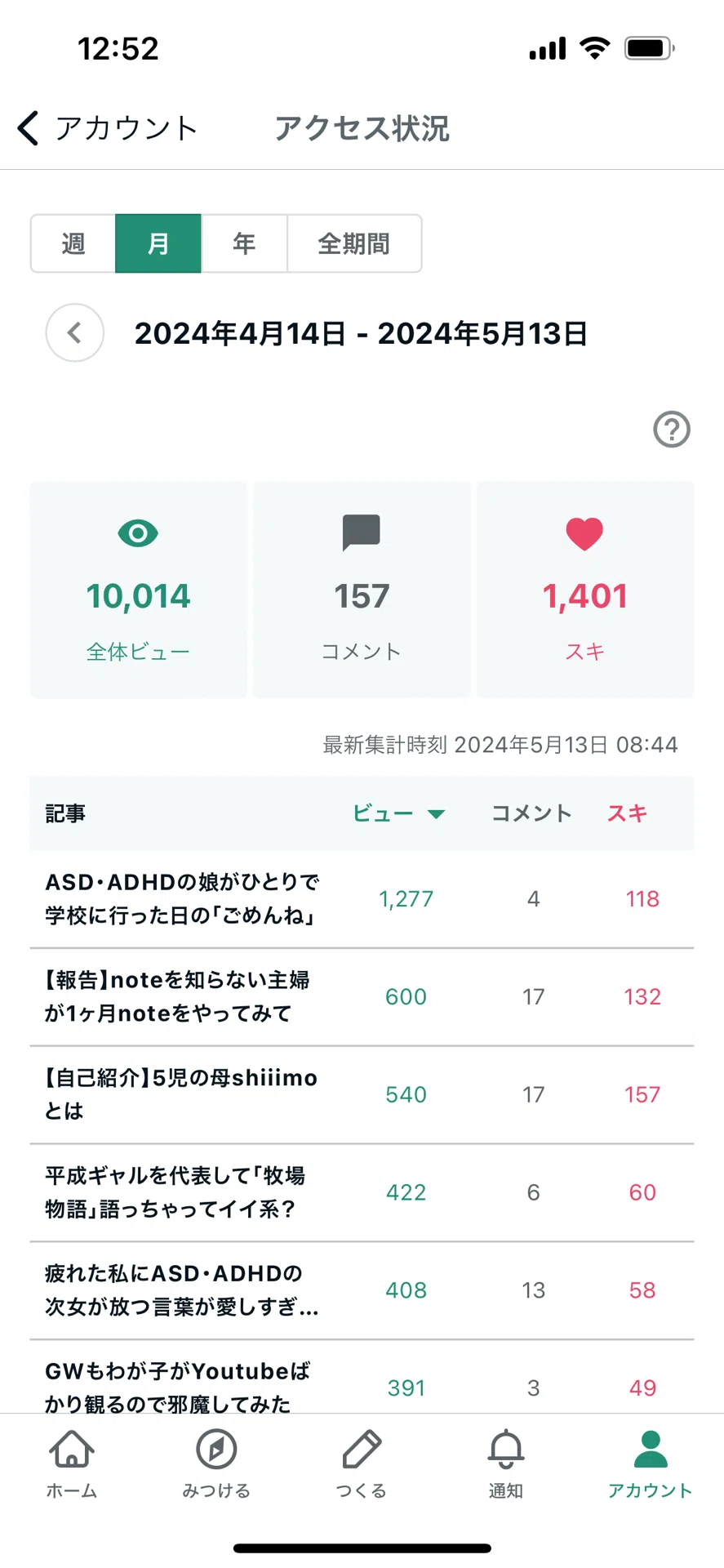Sort the list by コメント
The height and width of the screenshot is (1568, 724).
click(531, 813)
